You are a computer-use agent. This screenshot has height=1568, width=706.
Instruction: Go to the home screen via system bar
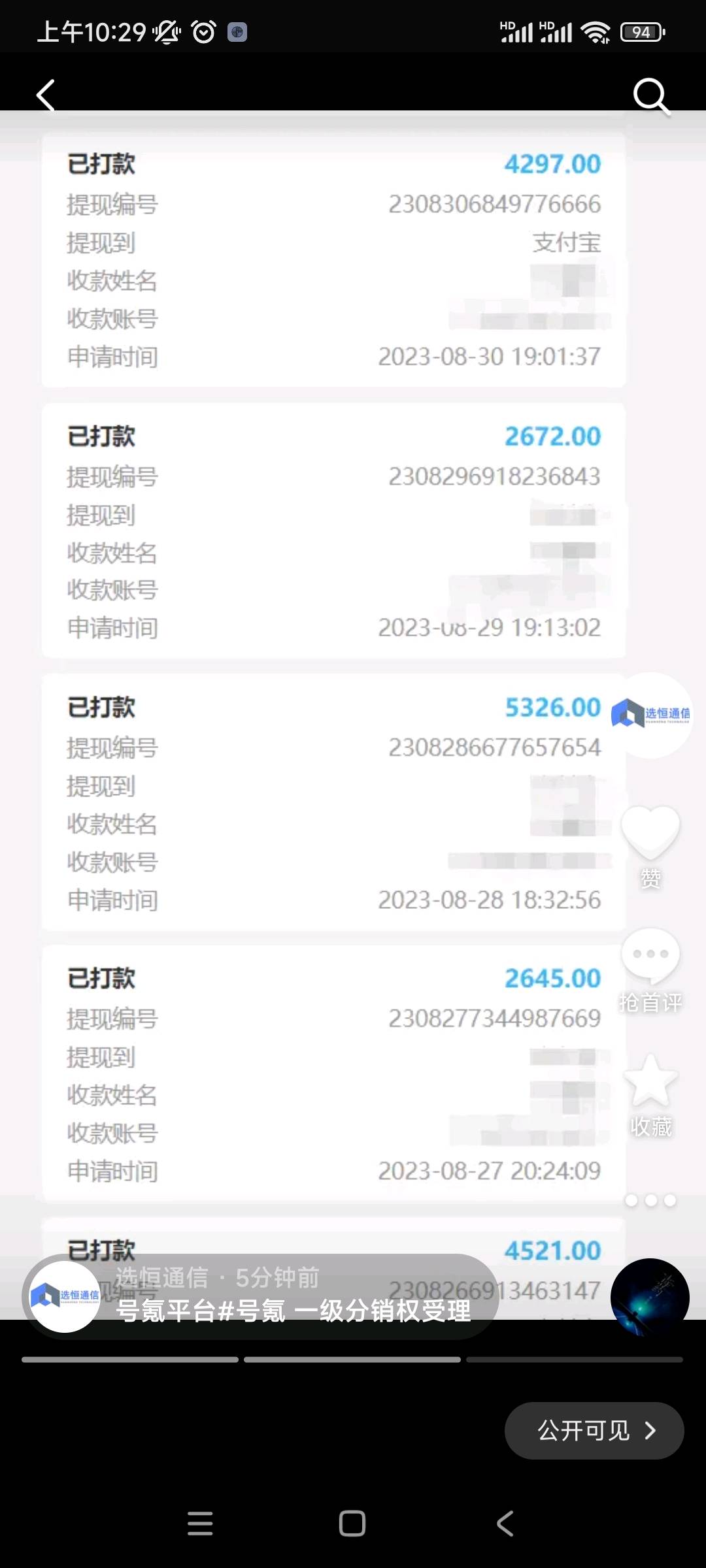352,1523
